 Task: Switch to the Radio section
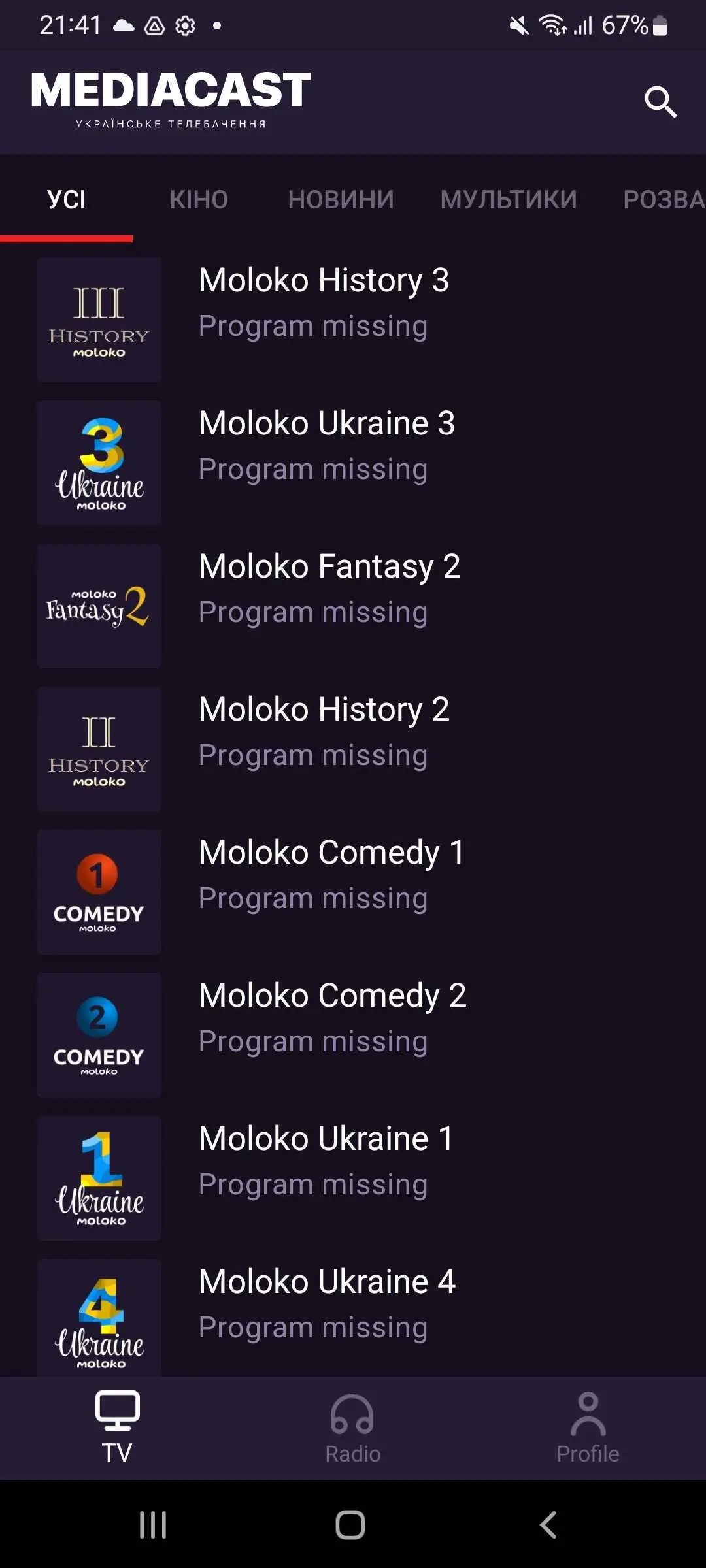353,1428
